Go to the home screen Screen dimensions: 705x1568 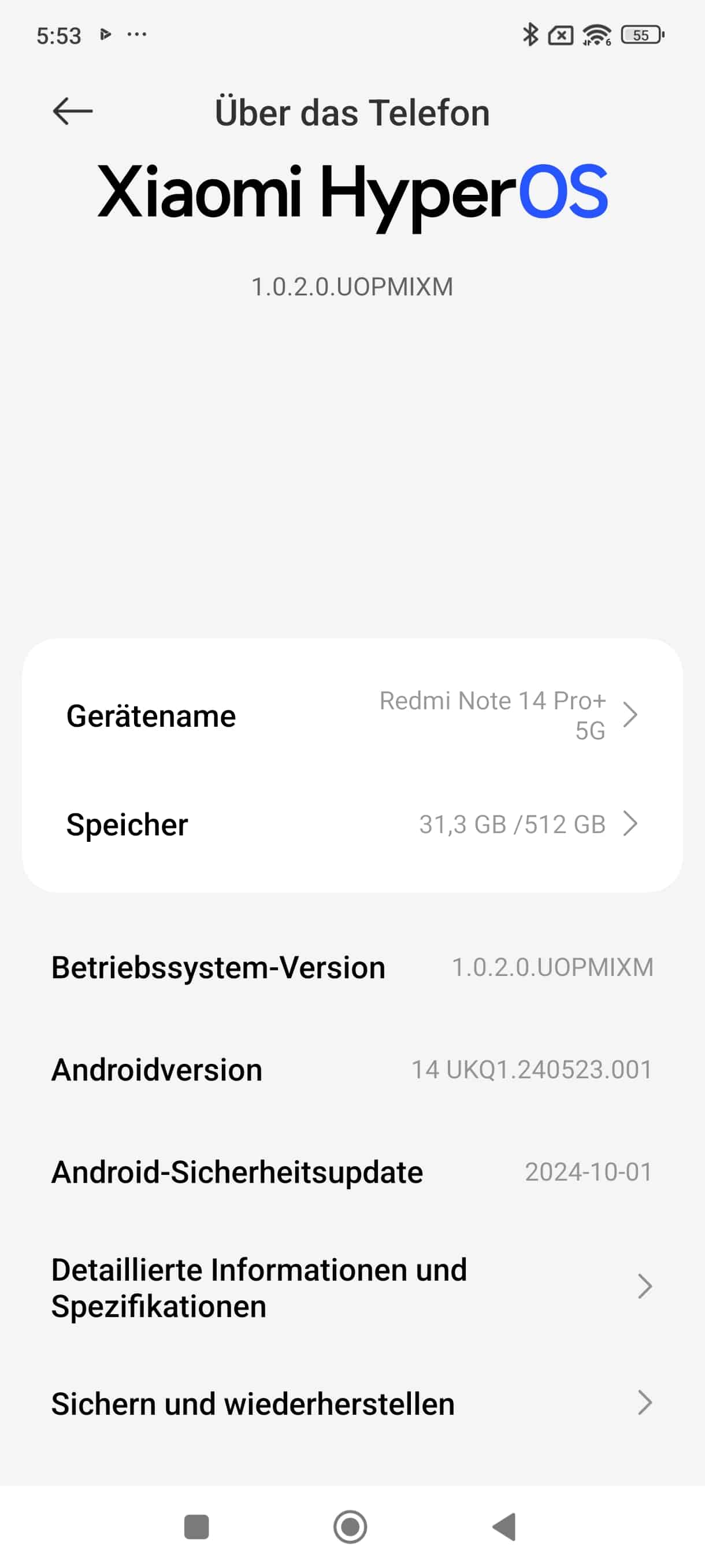[x=350, y=1526]
